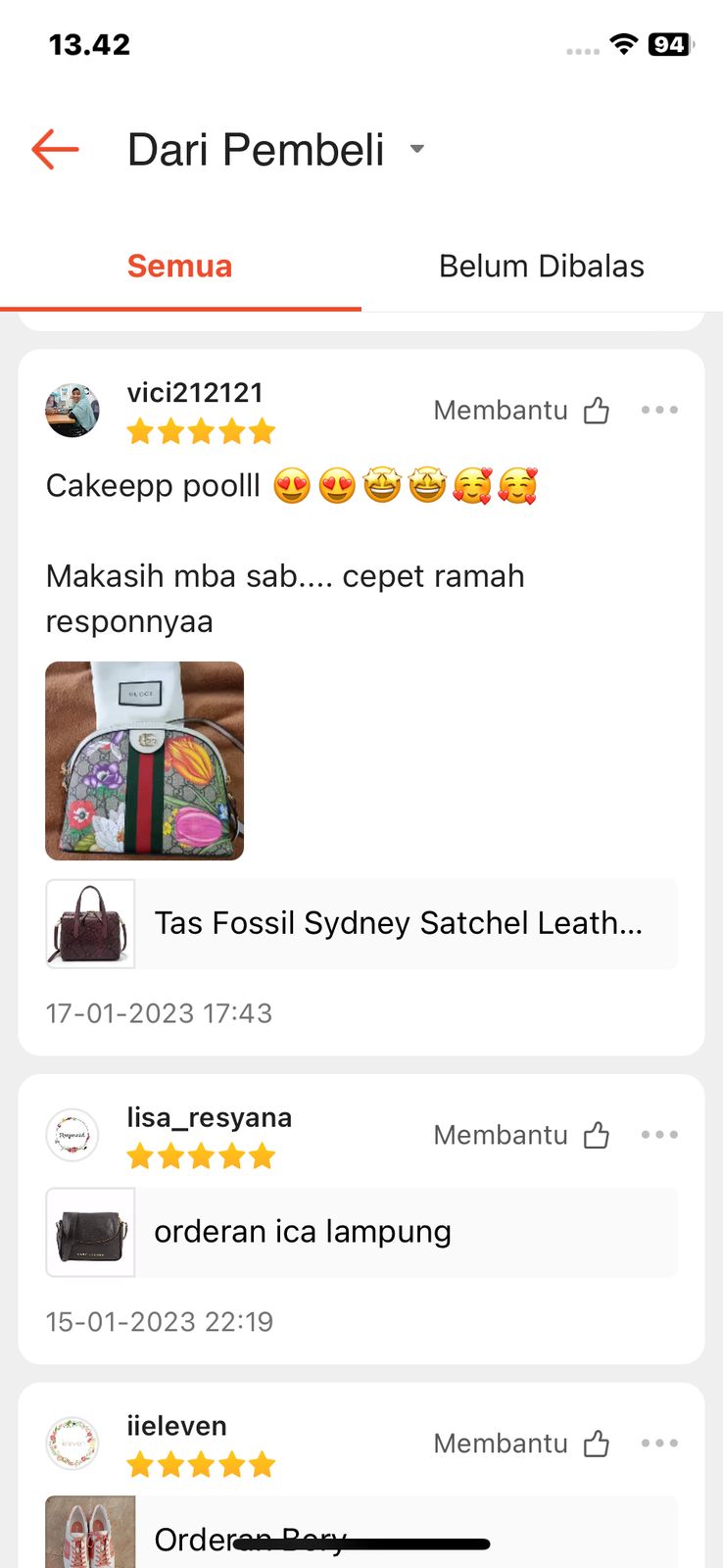Viewport: 723px width, 1568px height.
Task: Open the Gucci bag photo from vici212121's review
Action: pos(144,760)
